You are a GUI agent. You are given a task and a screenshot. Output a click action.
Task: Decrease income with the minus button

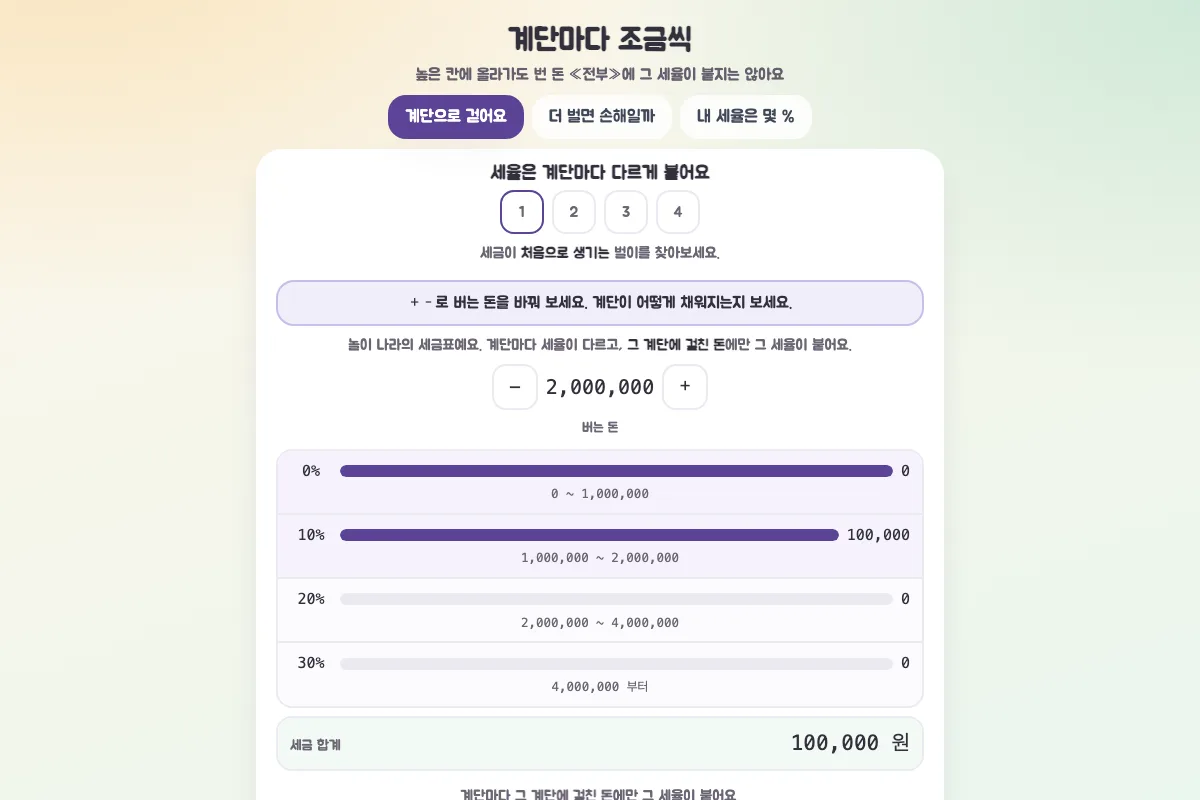tap(515, 387)
